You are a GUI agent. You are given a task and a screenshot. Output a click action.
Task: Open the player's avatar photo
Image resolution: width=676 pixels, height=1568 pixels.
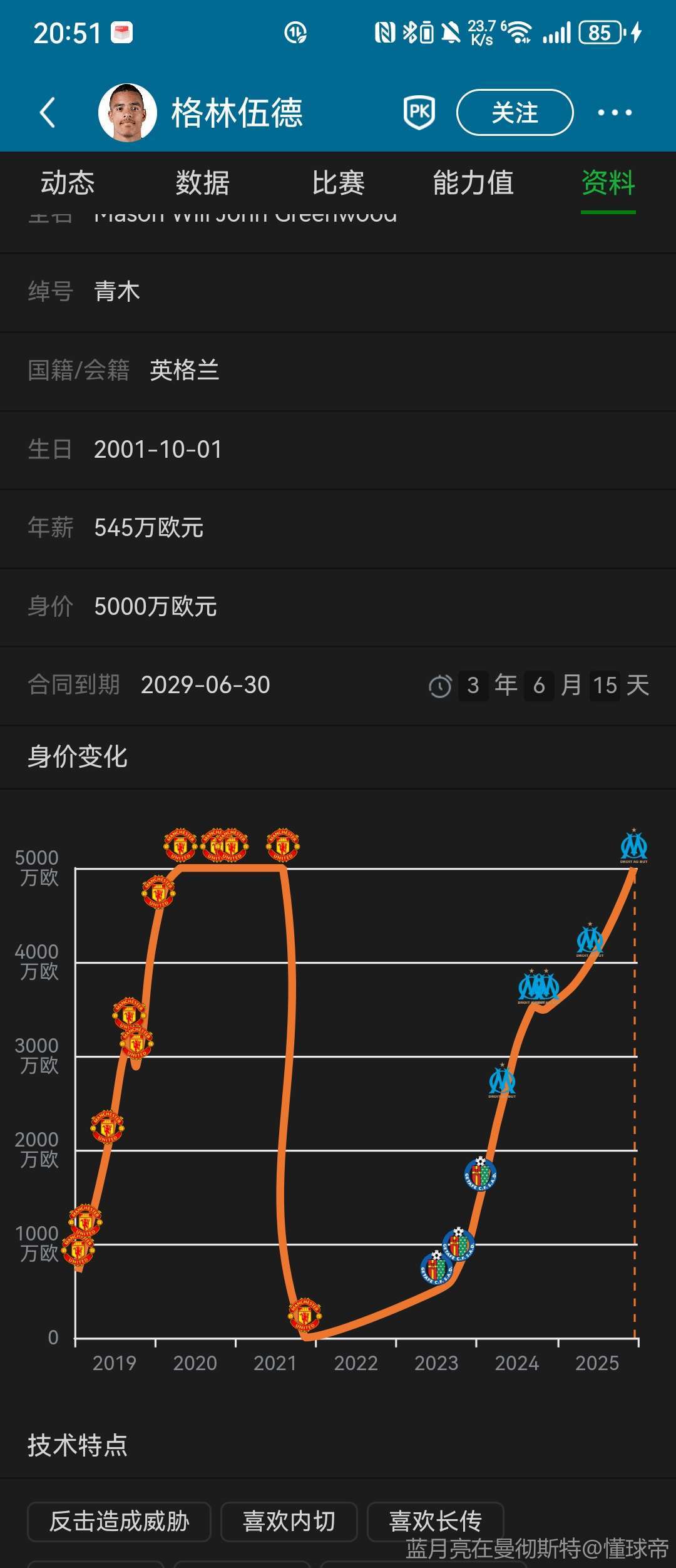click(127, 113)
